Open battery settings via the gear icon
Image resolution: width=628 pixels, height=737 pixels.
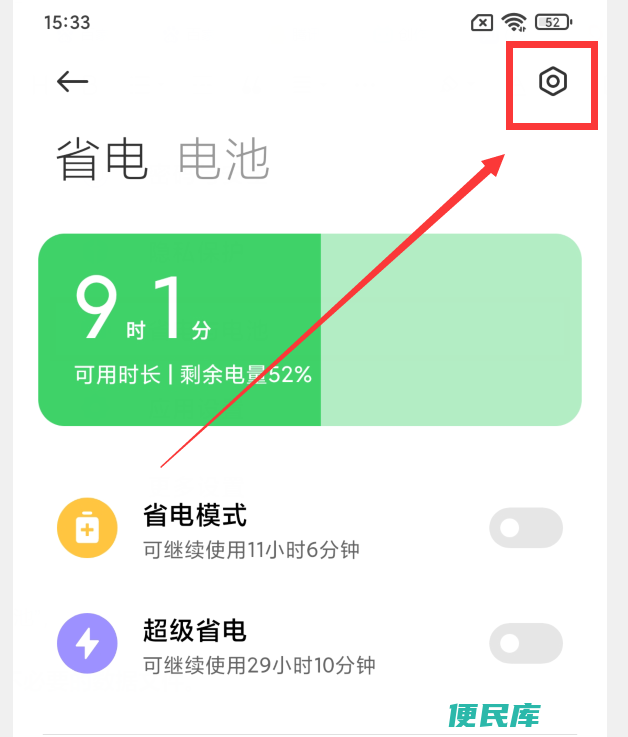coord(552,82)
